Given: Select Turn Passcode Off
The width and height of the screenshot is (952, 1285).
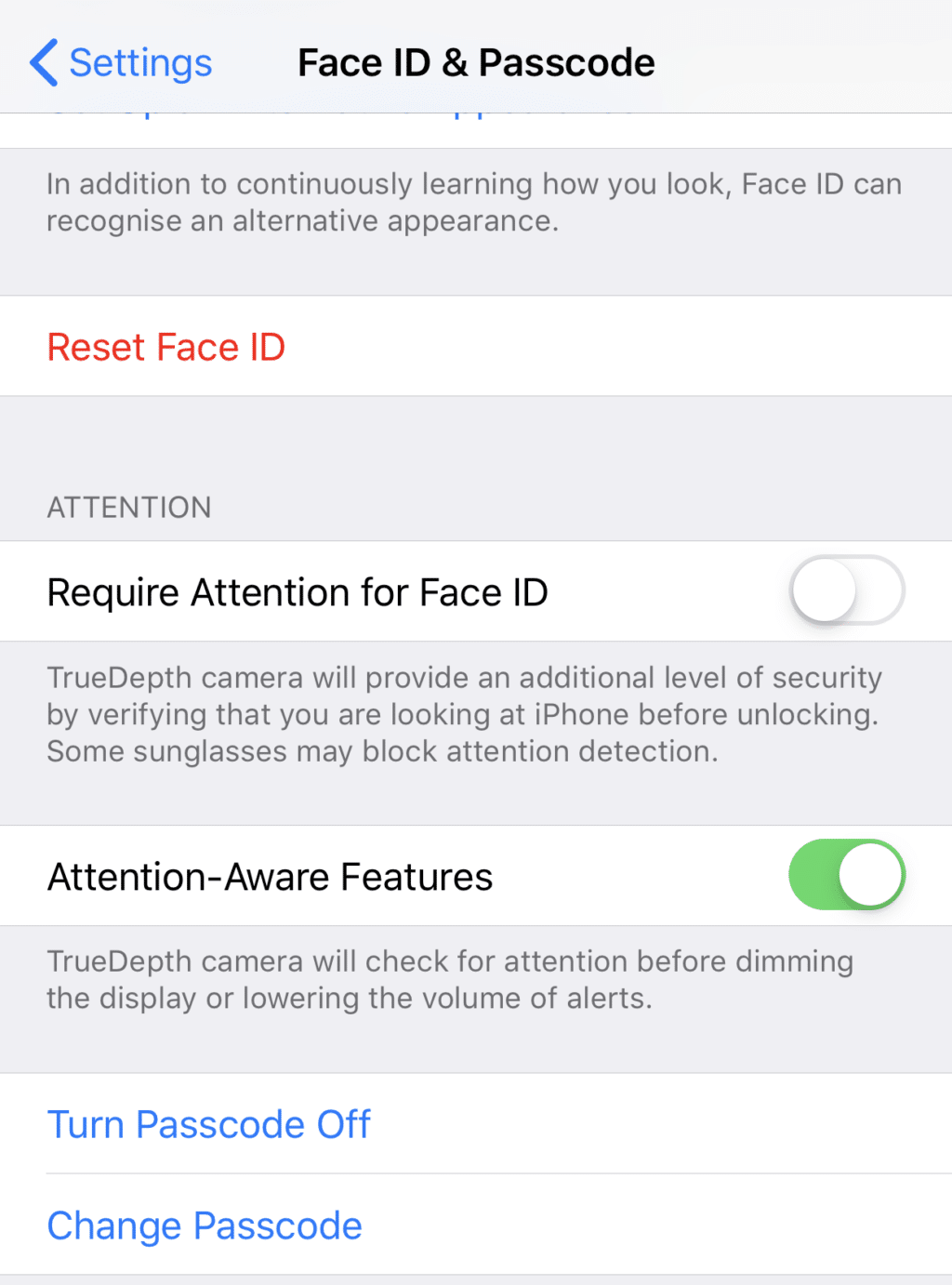Looking at the screenshot, I should [x=209, y=1125].
